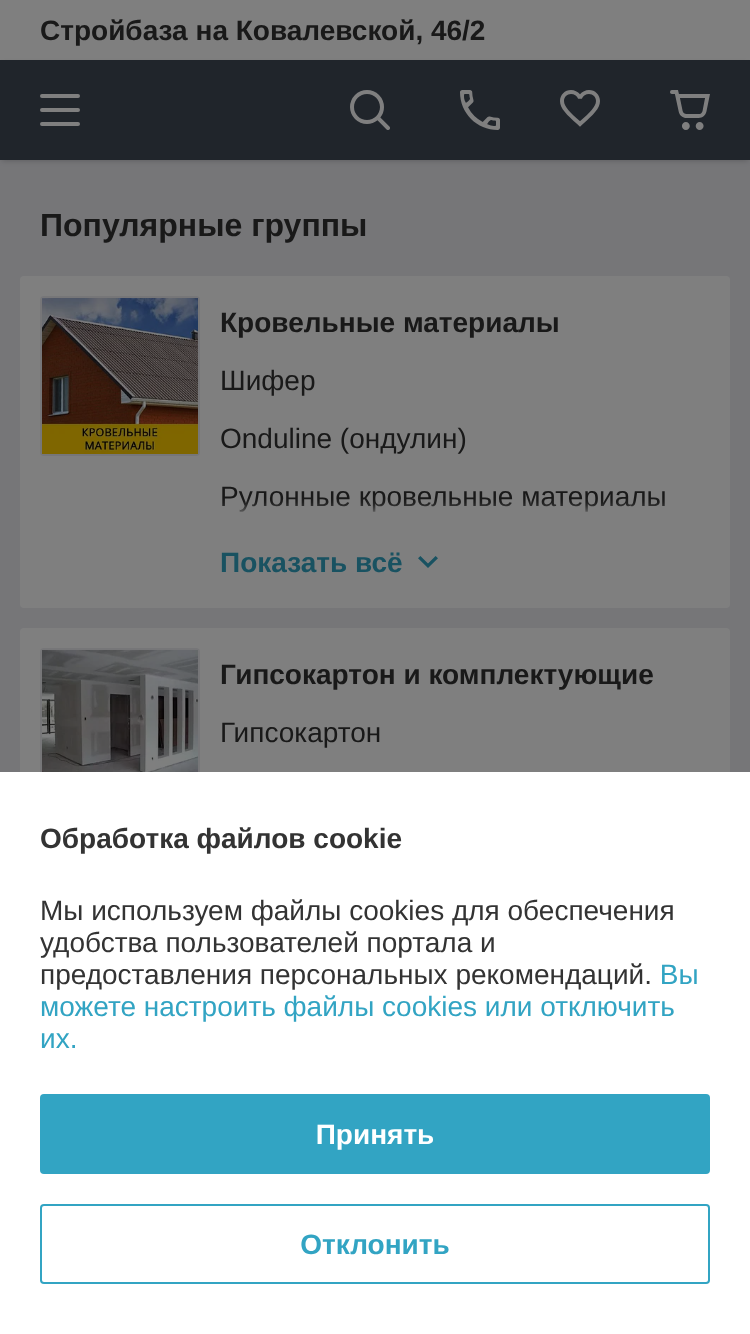Select the Шифер category
750x1334 pixels.
pos(268,381)
